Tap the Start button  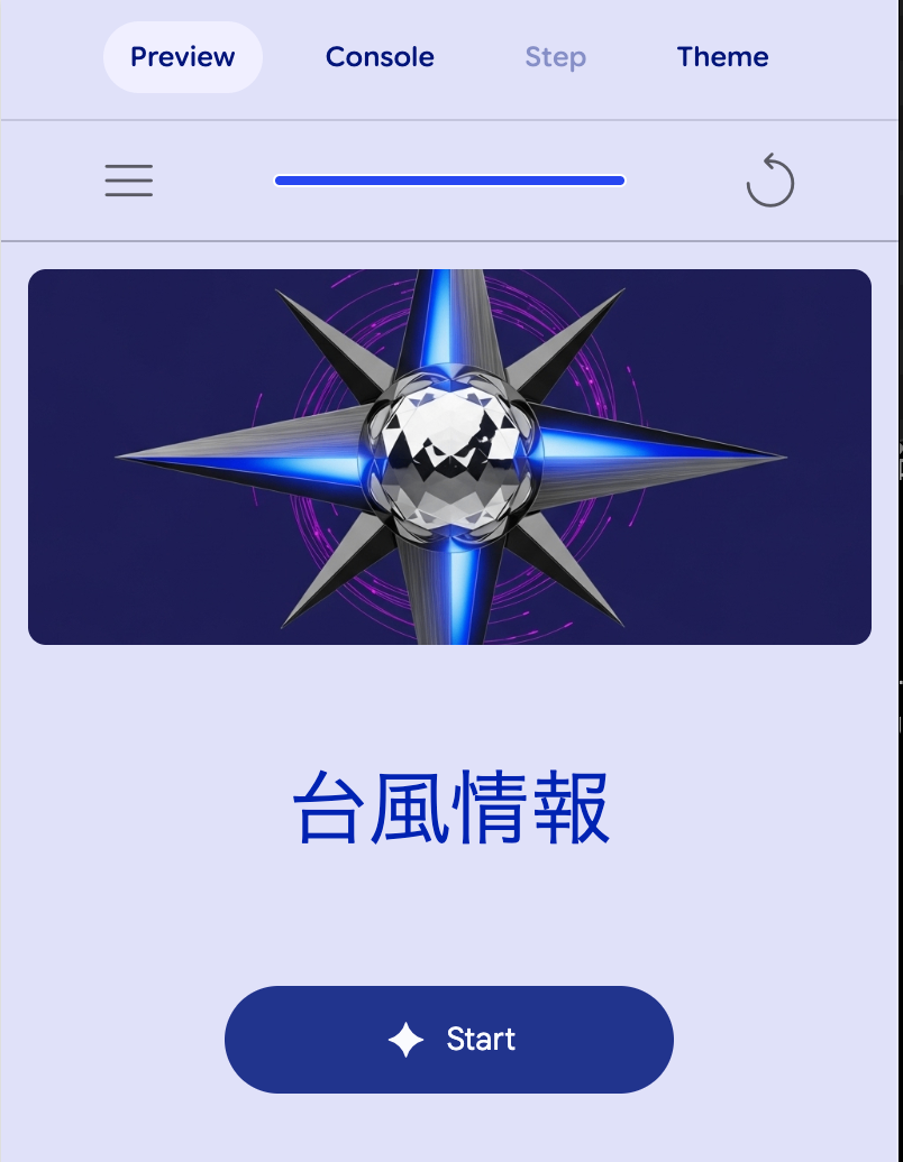pos(449,1039)
